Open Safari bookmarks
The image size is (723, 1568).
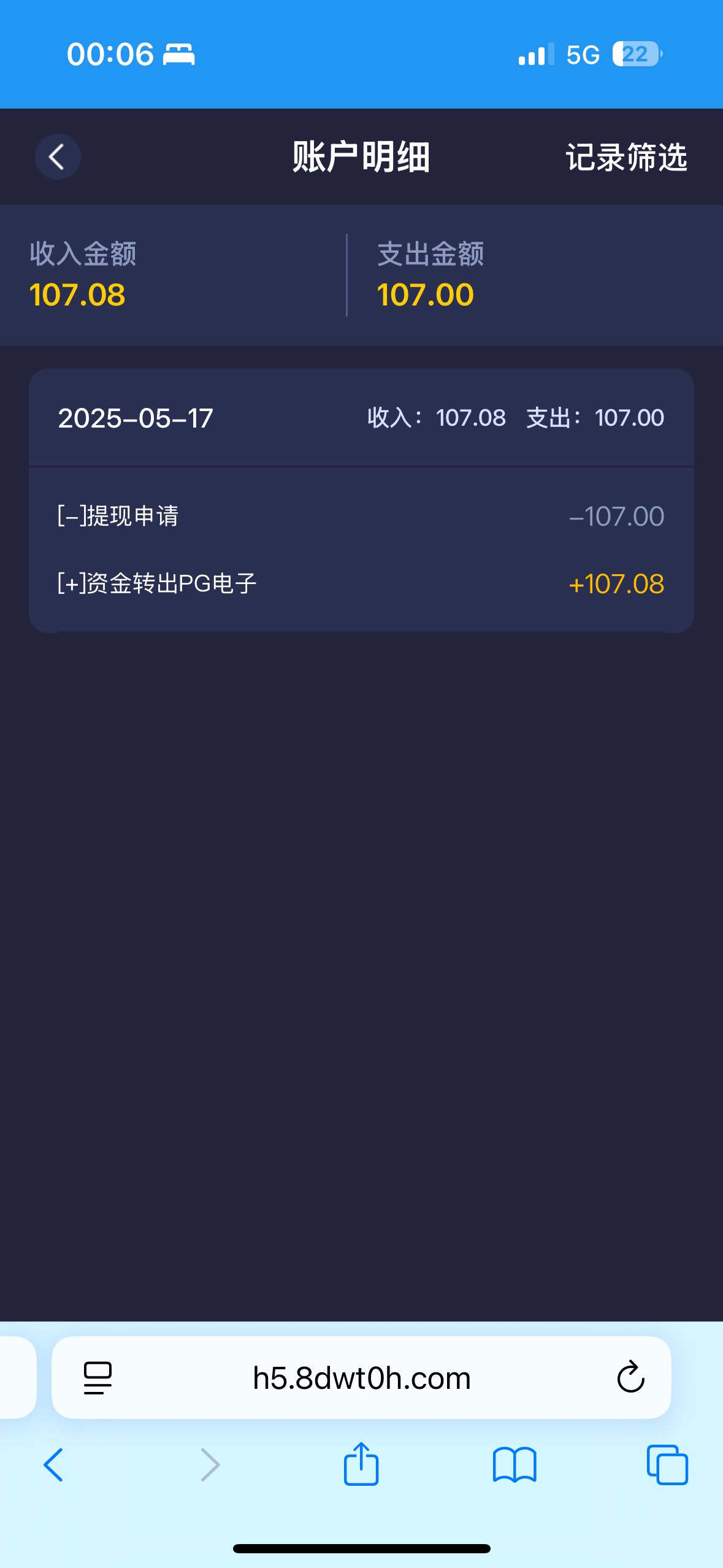click(x=515, y=1465)
